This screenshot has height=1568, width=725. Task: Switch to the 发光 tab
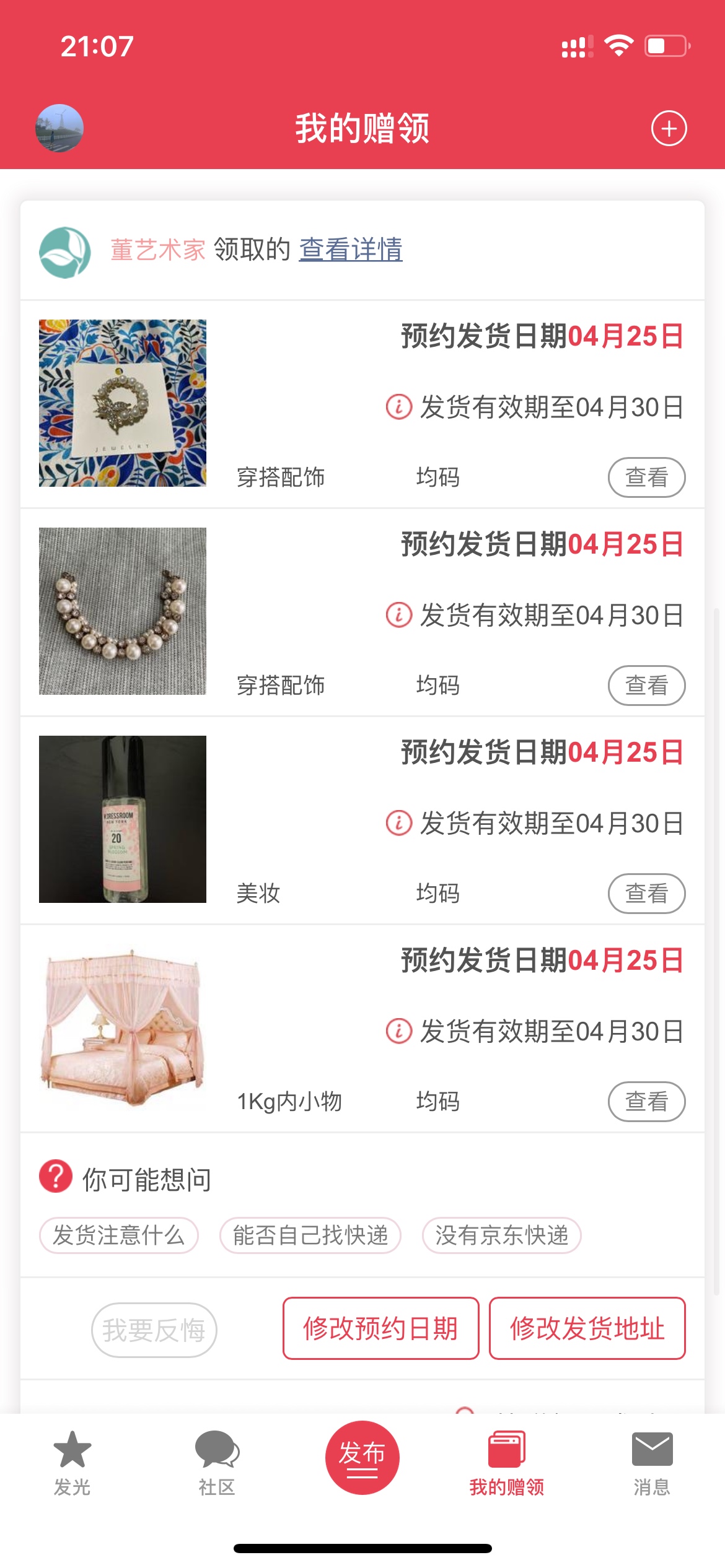pos(72,1463)
